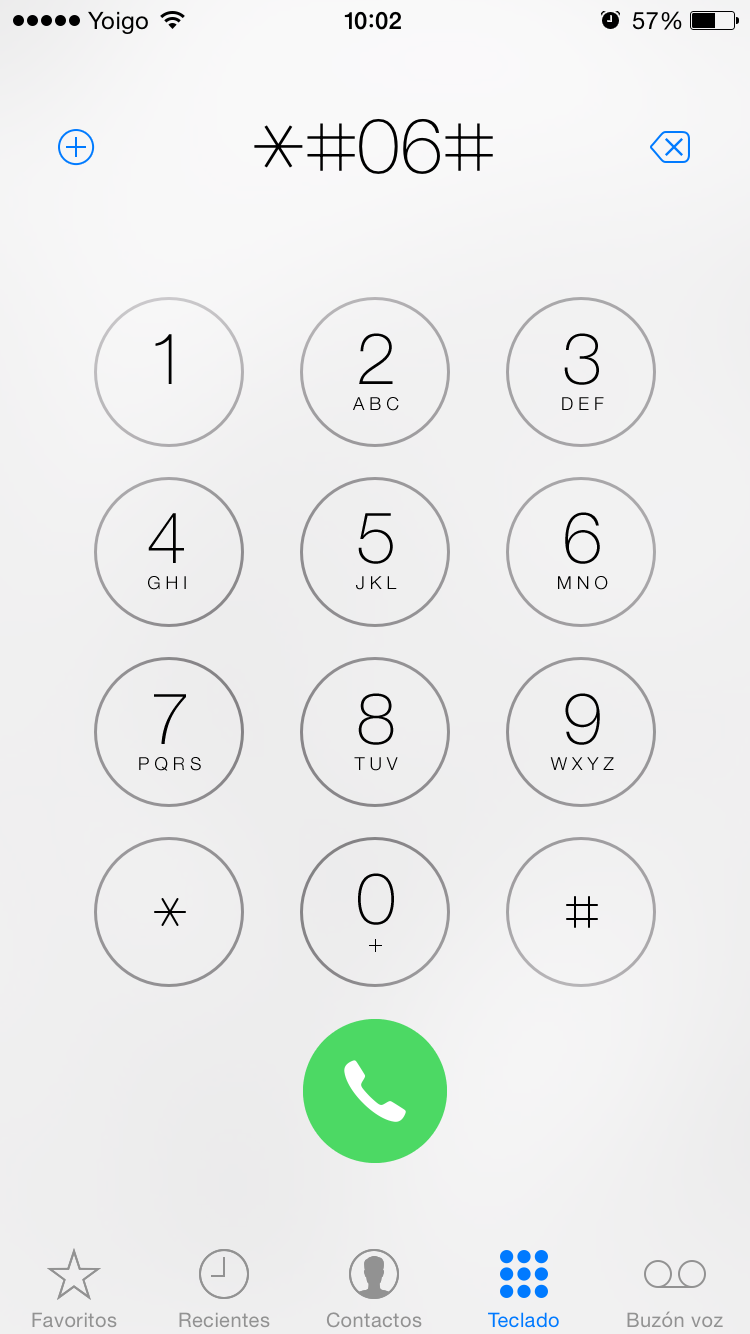Select the Teclado tab

click(524, 1288)
